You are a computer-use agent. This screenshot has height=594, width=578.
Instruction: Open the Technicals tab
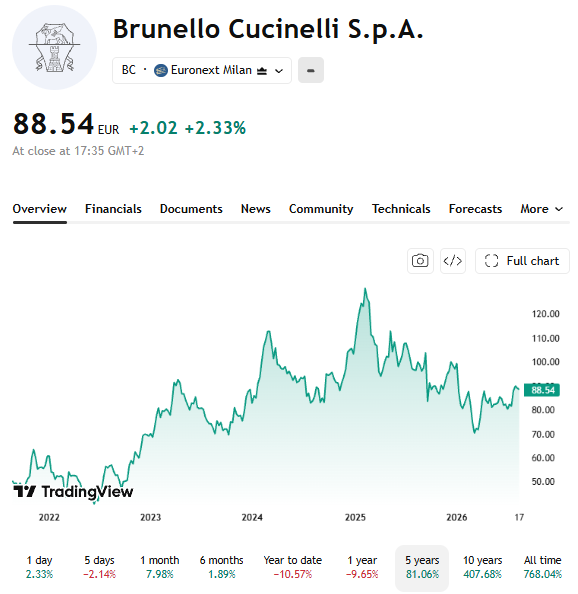point(401,209)
